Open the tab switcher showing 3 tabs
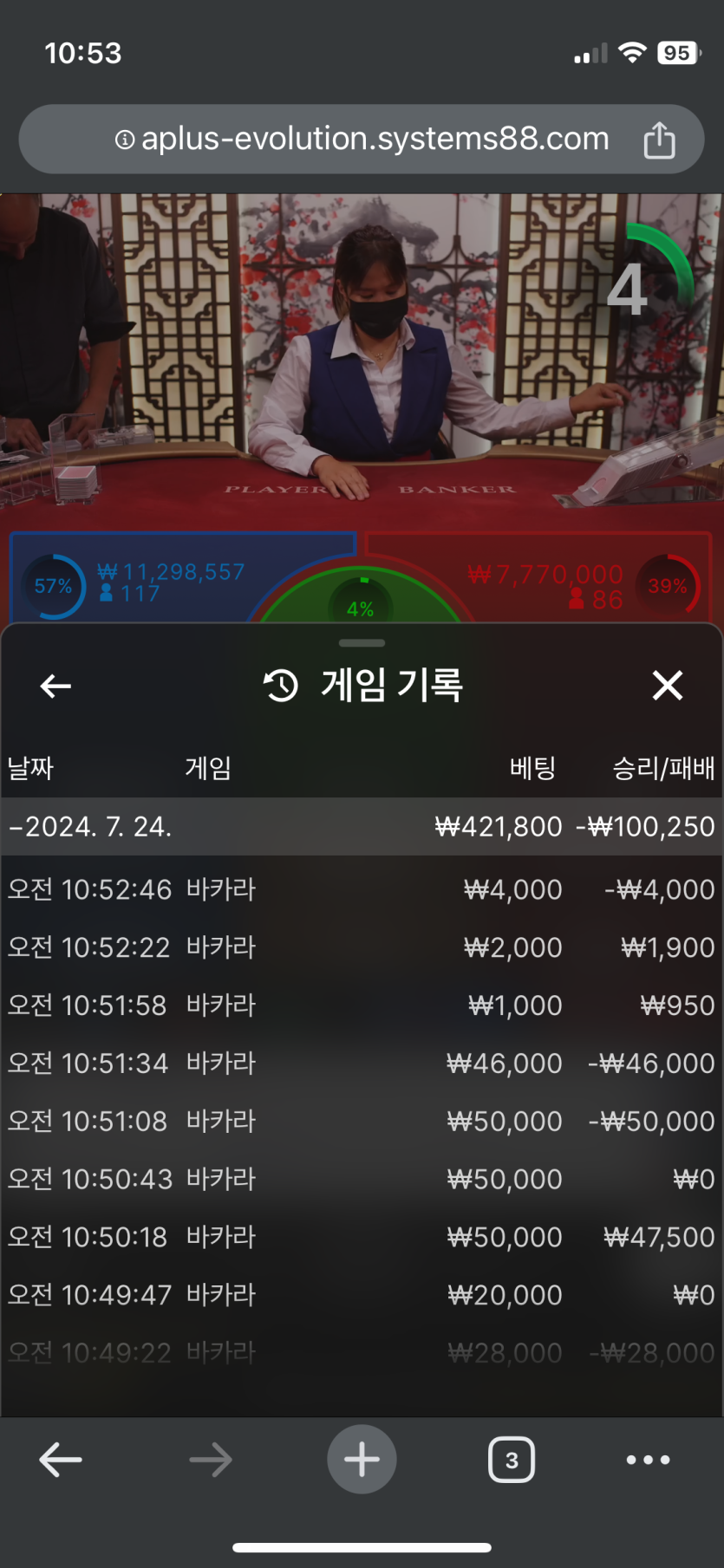724x1568 pixels. (512, 1460)
